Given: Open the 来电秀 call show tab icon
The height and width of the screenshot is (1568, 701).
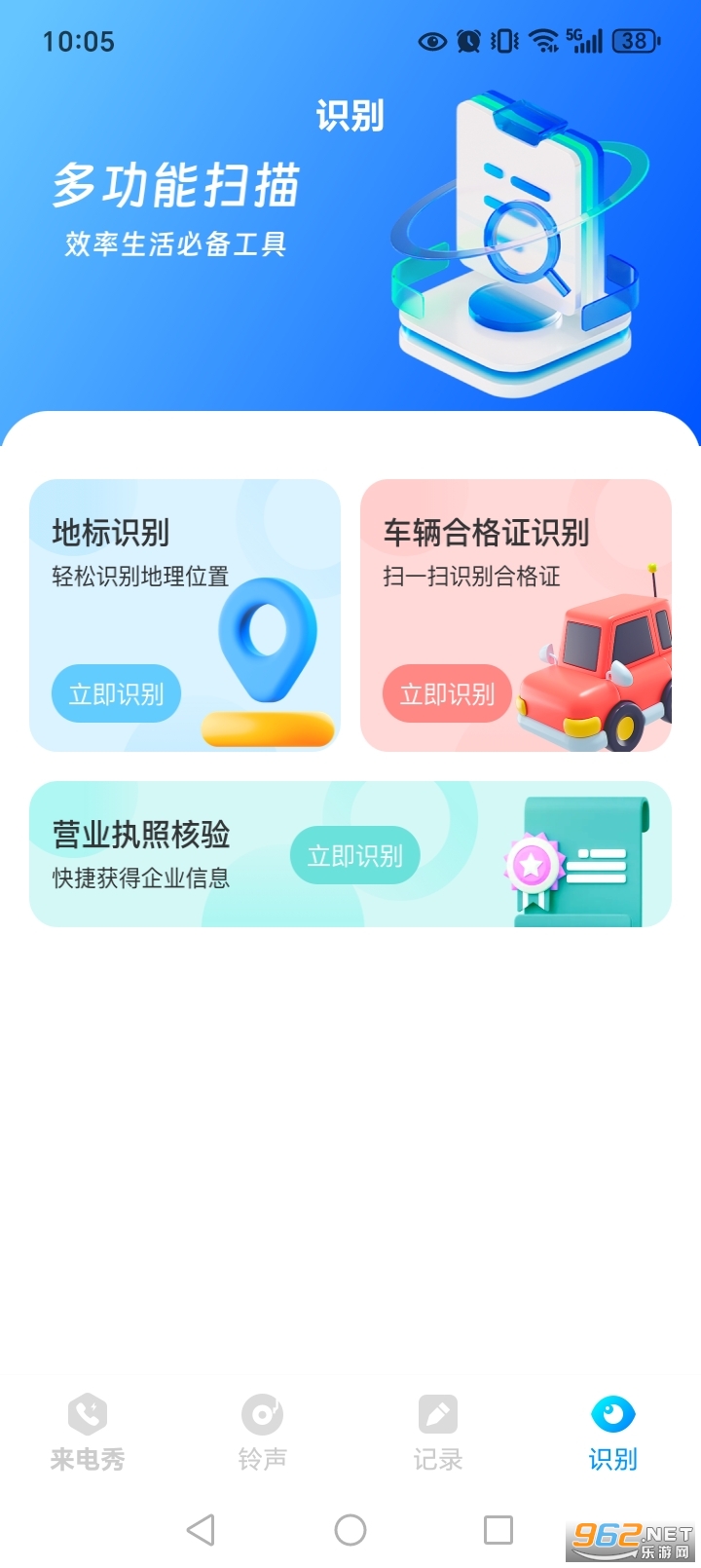Looking at the screenshot, I should (x=87, y=1417).
